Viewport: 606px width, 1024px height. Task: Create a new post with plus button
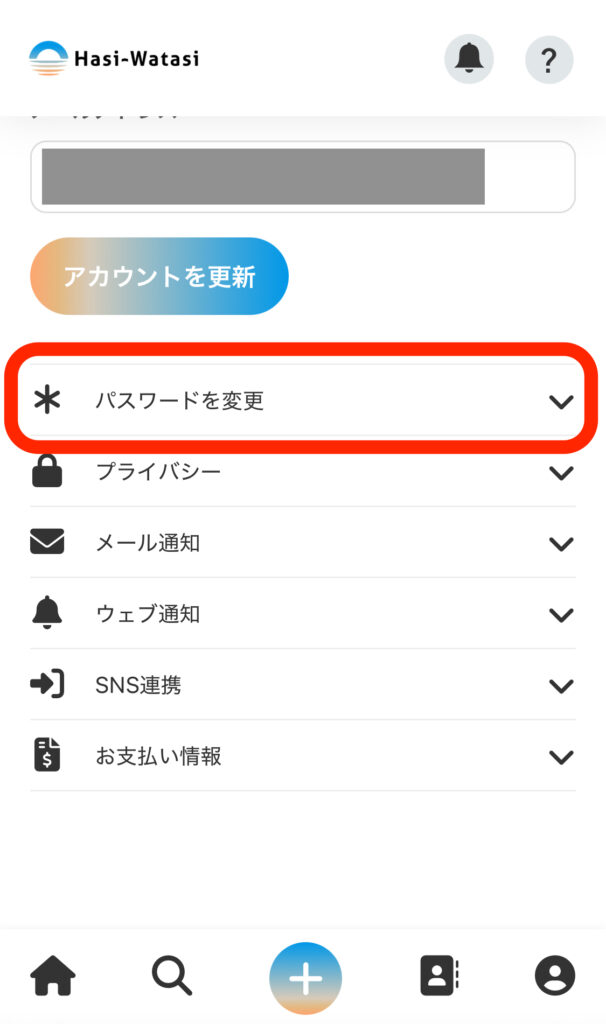click(305, 978)
